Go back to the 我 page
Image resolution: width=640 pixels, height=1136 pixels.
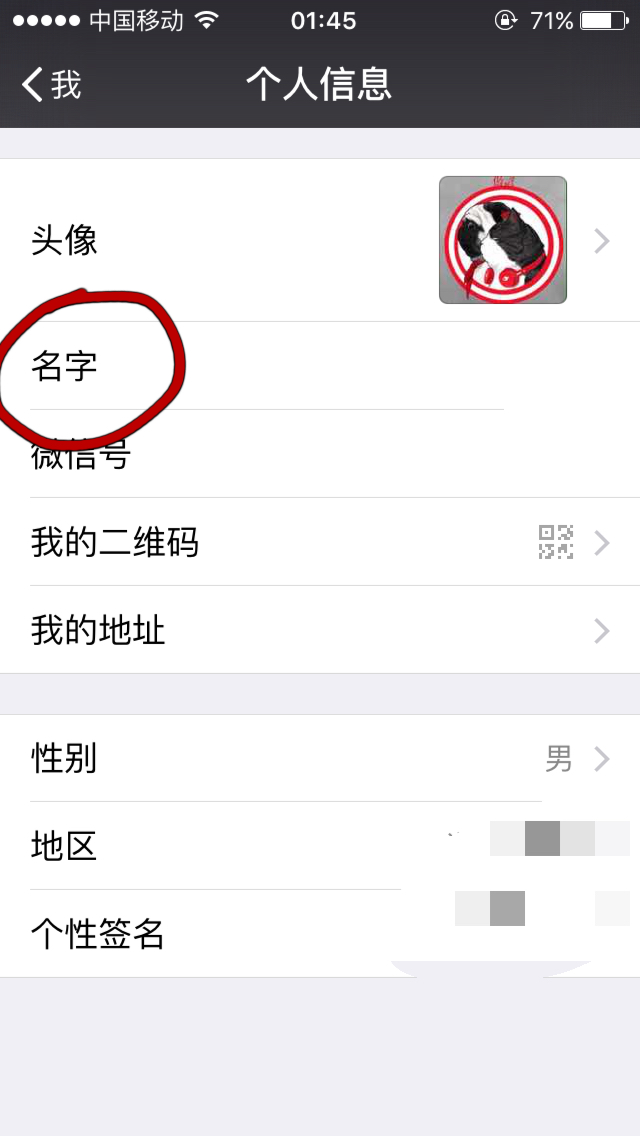pyautogui.click(x=51, y=85)
